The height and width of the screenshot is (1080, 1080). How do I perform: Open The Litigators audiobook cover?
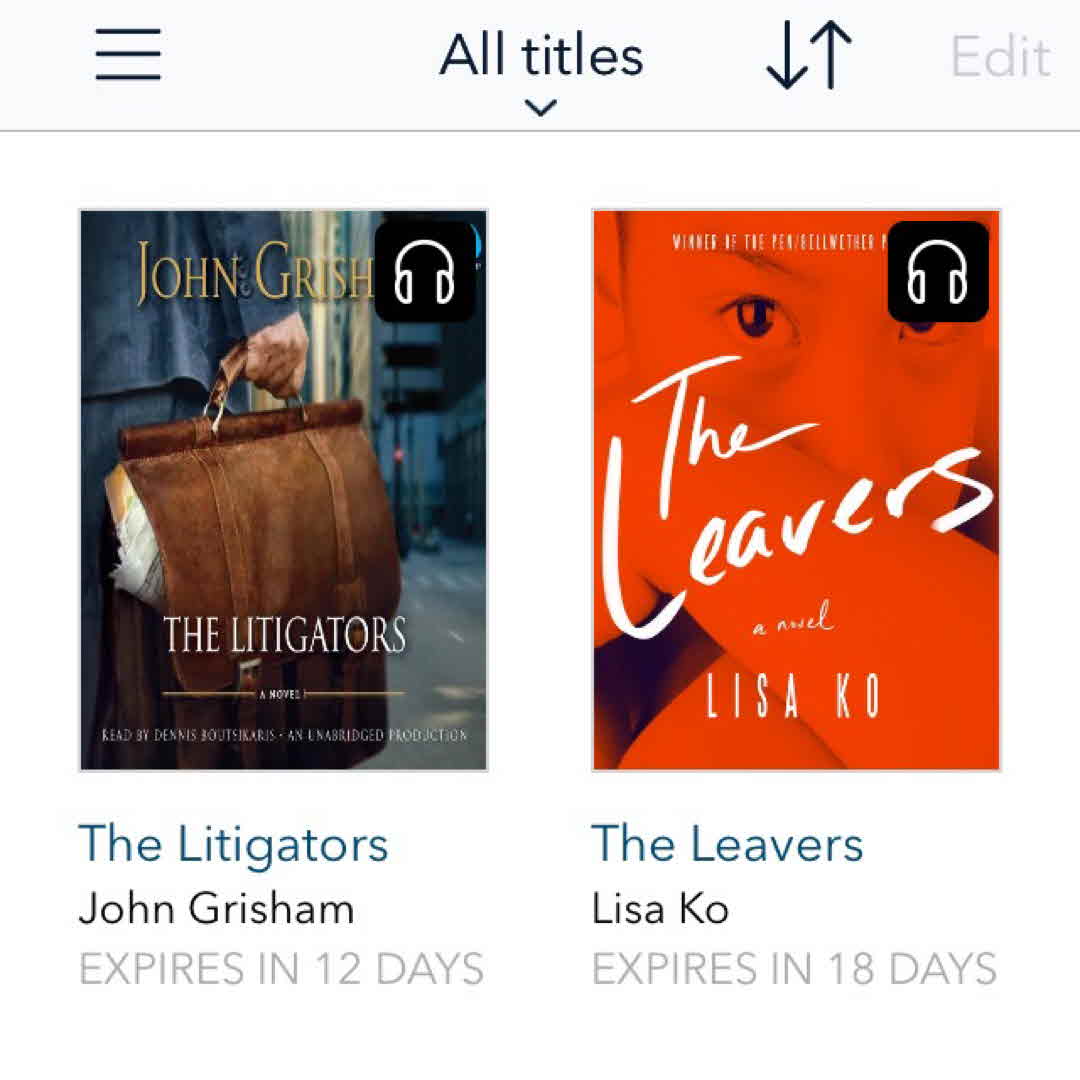pyautogui.click(x=283, y=490)
